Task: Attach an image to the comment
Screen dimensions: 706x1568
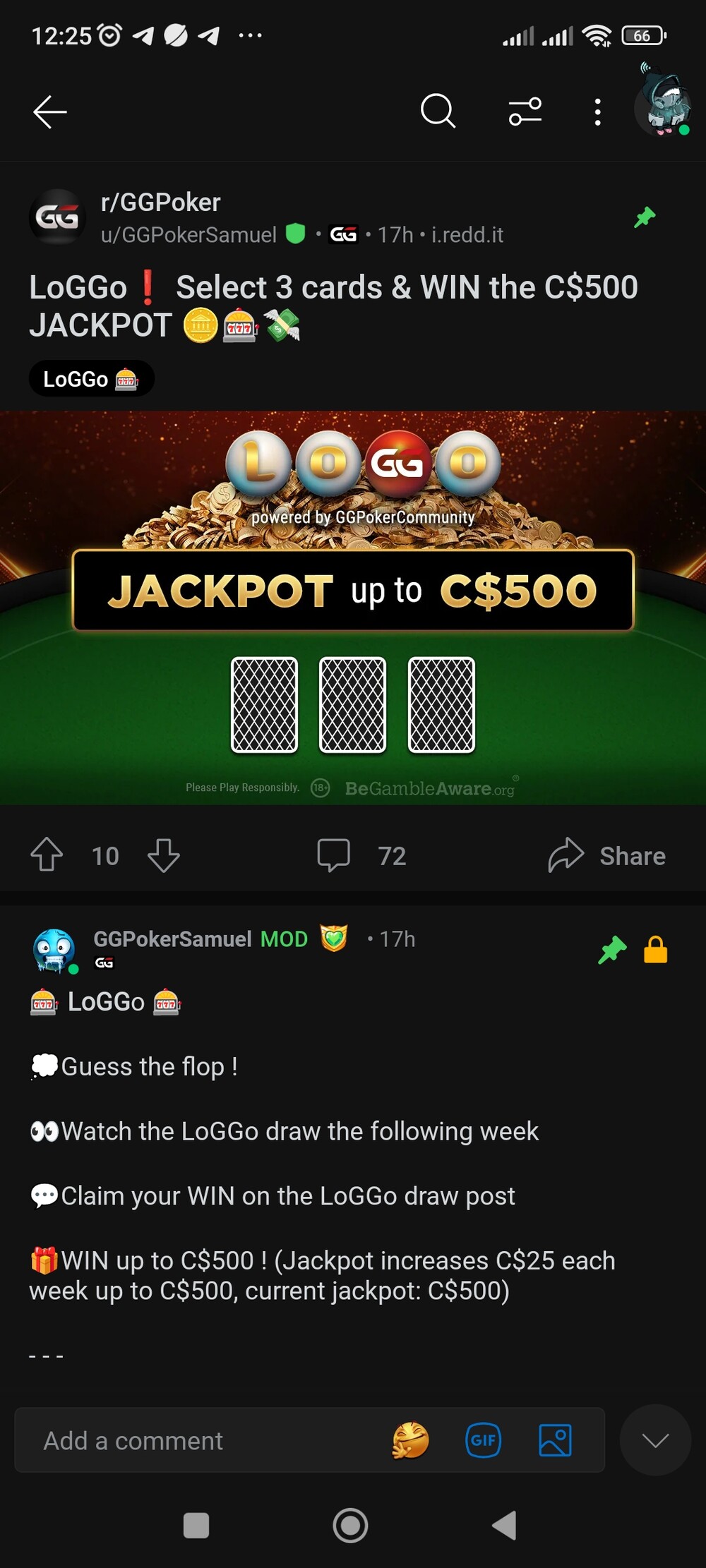Action: [556, 1440]
